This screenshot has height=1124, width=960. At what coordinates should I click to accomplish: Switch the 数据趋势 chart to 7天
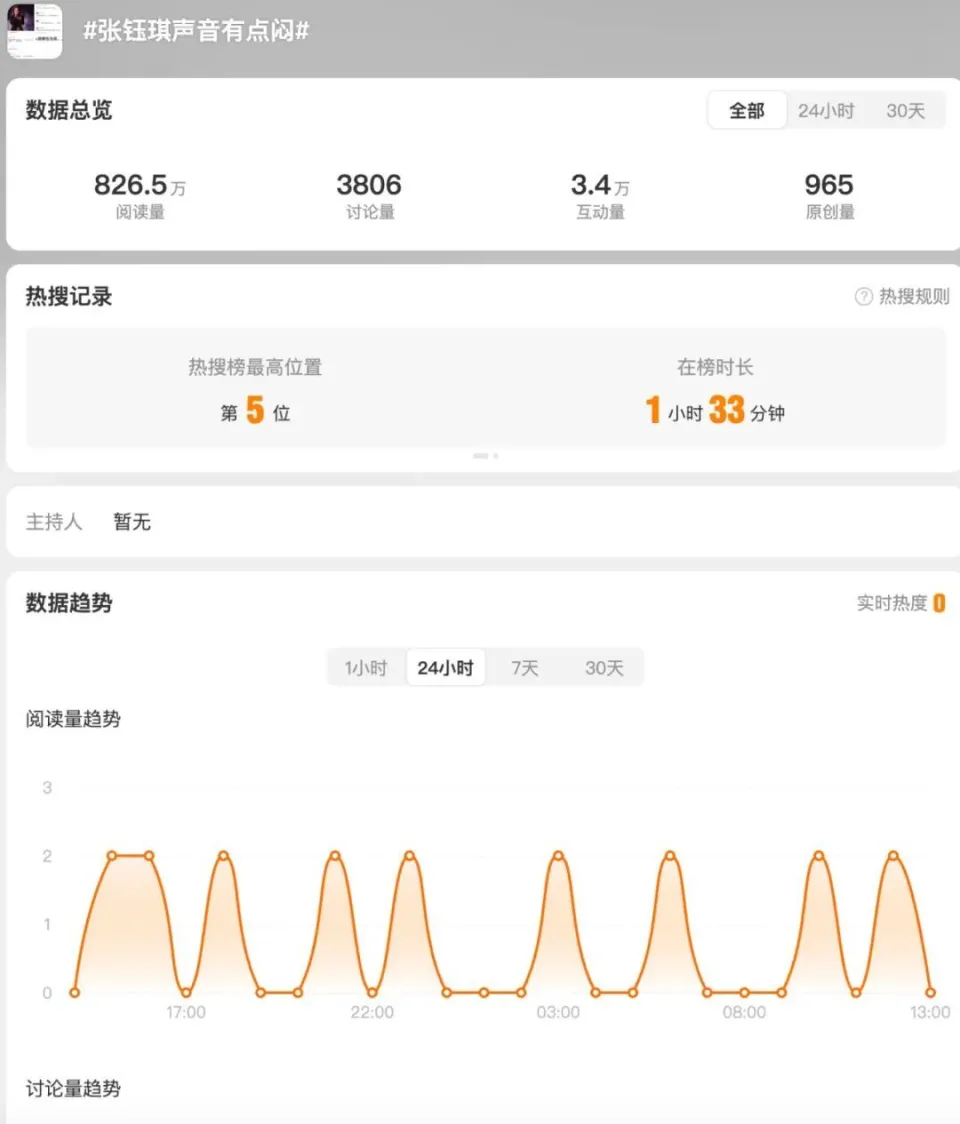pyautogui.click(x=525, y=668)
